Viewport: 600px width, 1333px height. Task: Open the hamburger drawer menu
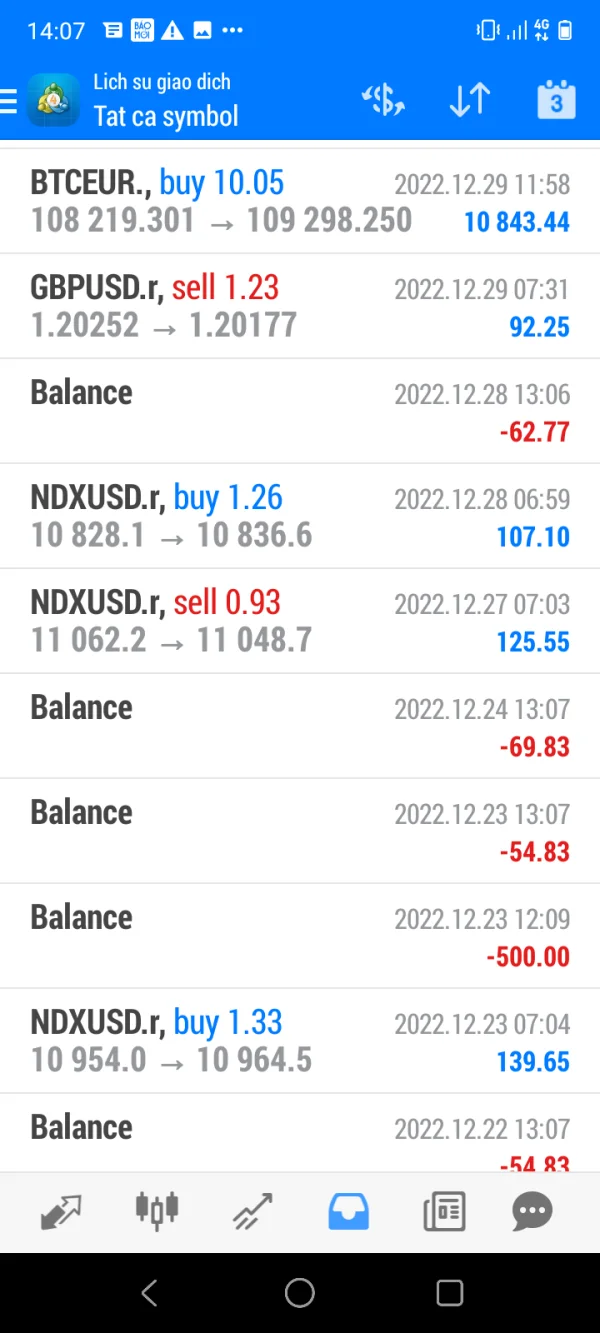pyautogui.click(x=10, y=101)
